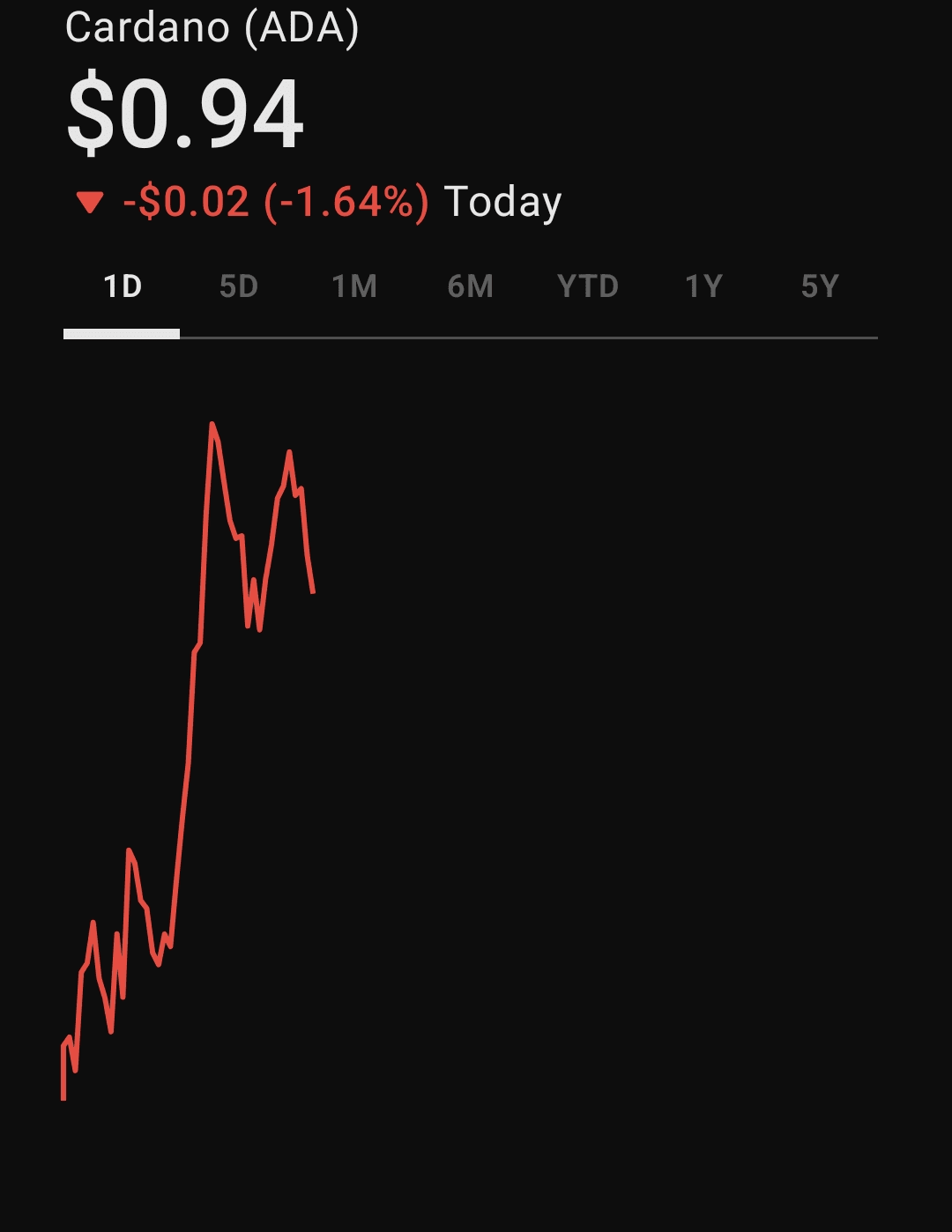Viewport: 952px width, 1232px height.
Task: View the YTD price chart
Action: coord(587,286)
